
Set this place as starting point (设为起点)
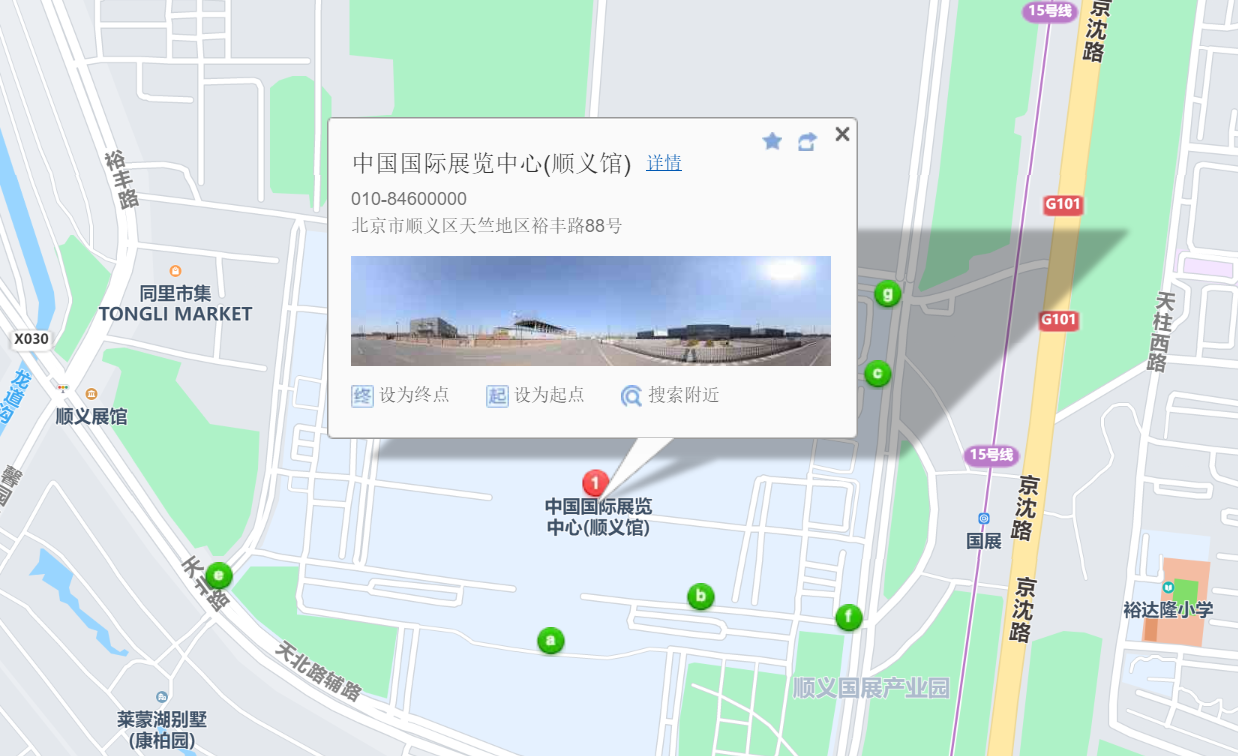point(536,395)
